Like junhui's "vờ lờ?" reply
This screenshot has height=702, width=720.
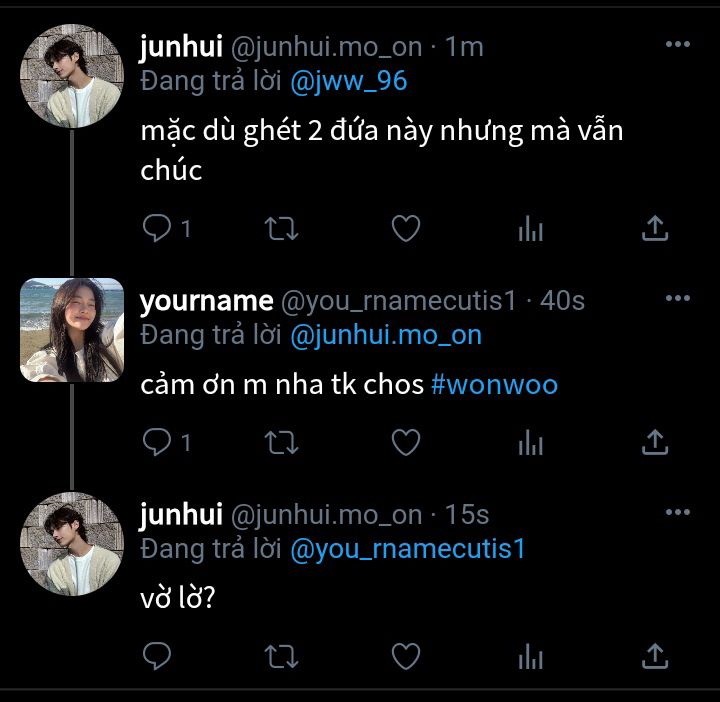click(405, 656)
